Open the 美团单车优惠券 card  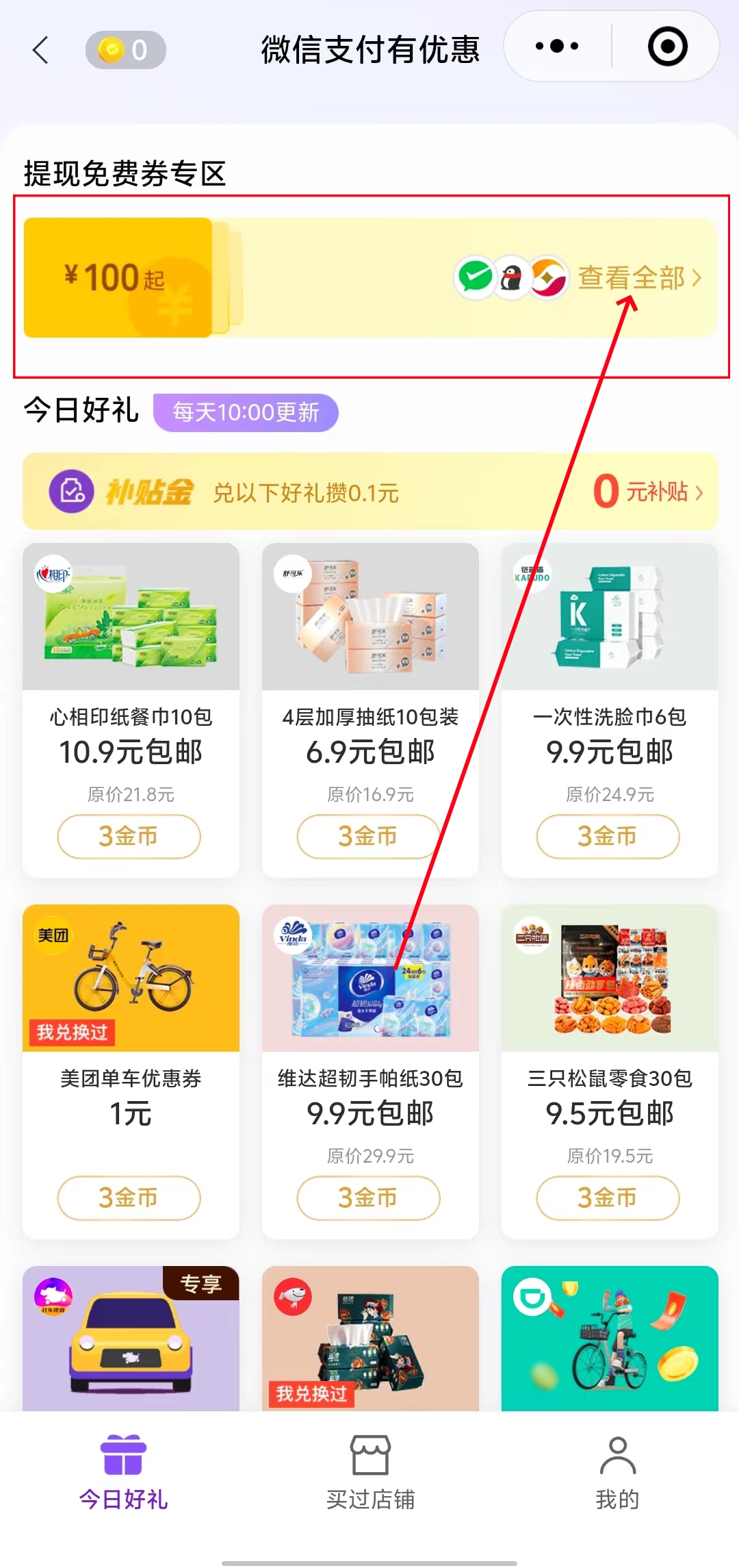pos(131,1013)
